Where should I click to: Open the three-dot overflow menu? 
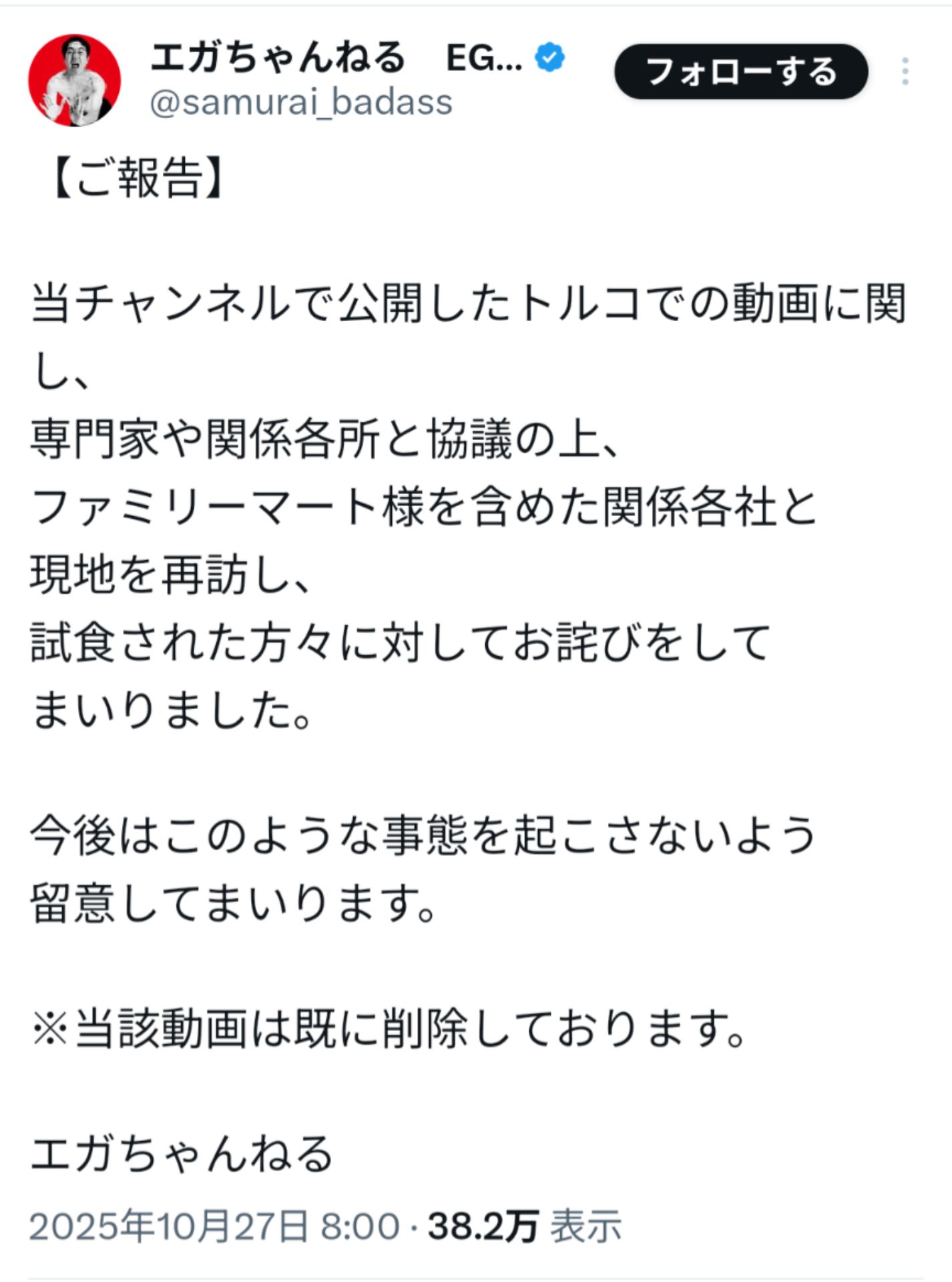pyautogui.click(x=905, y=71)
